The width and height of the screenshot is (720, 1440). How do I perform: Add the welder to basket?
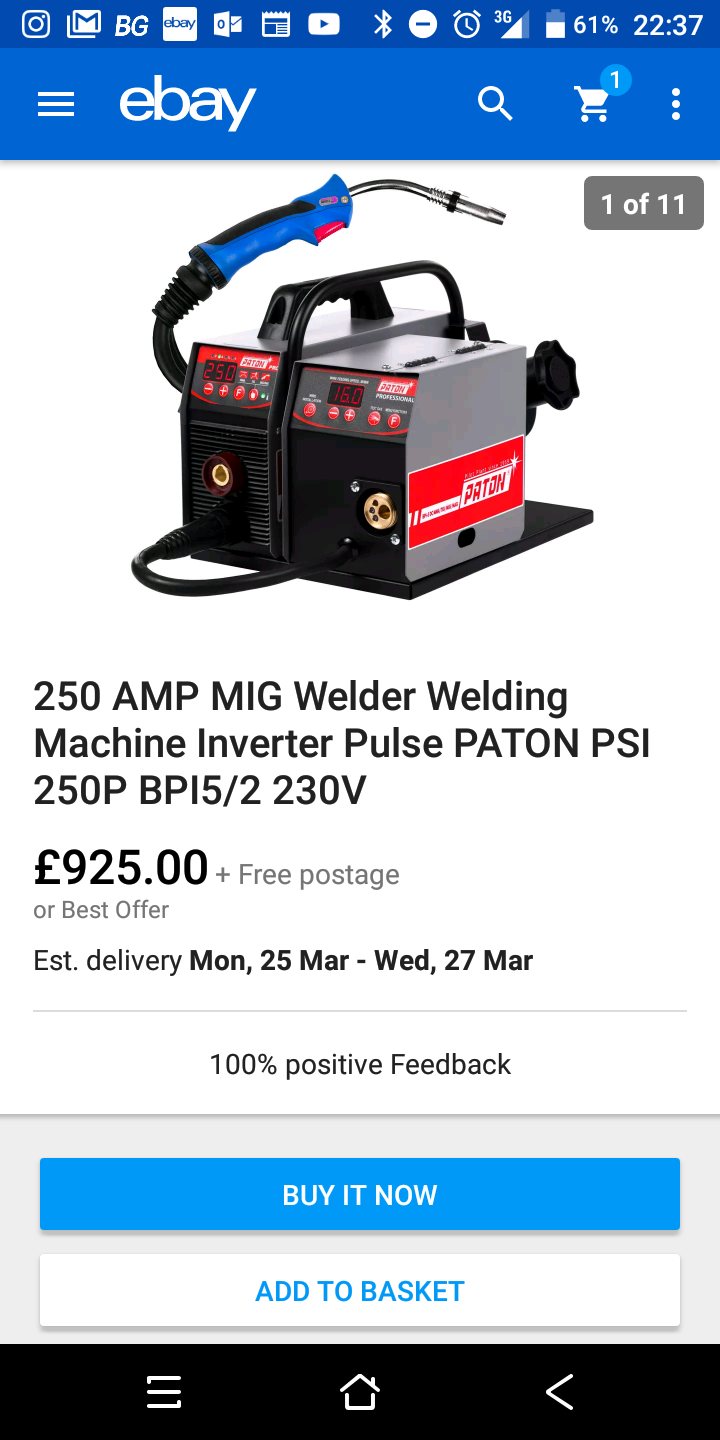[x=360, y=1291]
